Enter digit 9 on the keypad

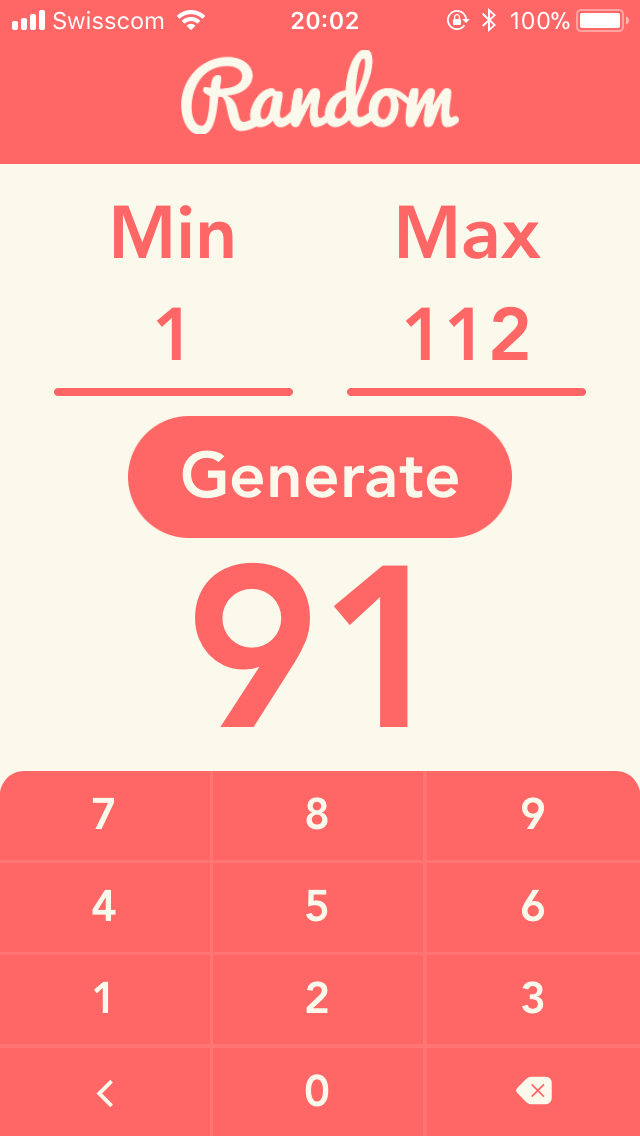[532, 815]
